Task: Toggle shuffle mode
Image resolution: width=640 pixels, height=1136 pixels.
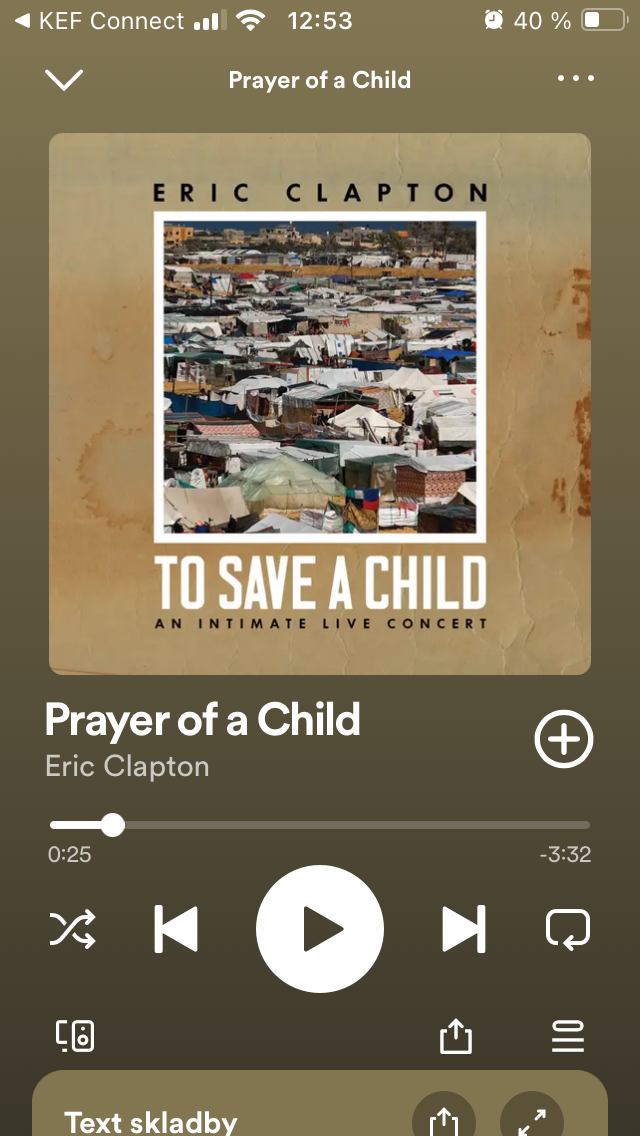Action: [73, 929]
